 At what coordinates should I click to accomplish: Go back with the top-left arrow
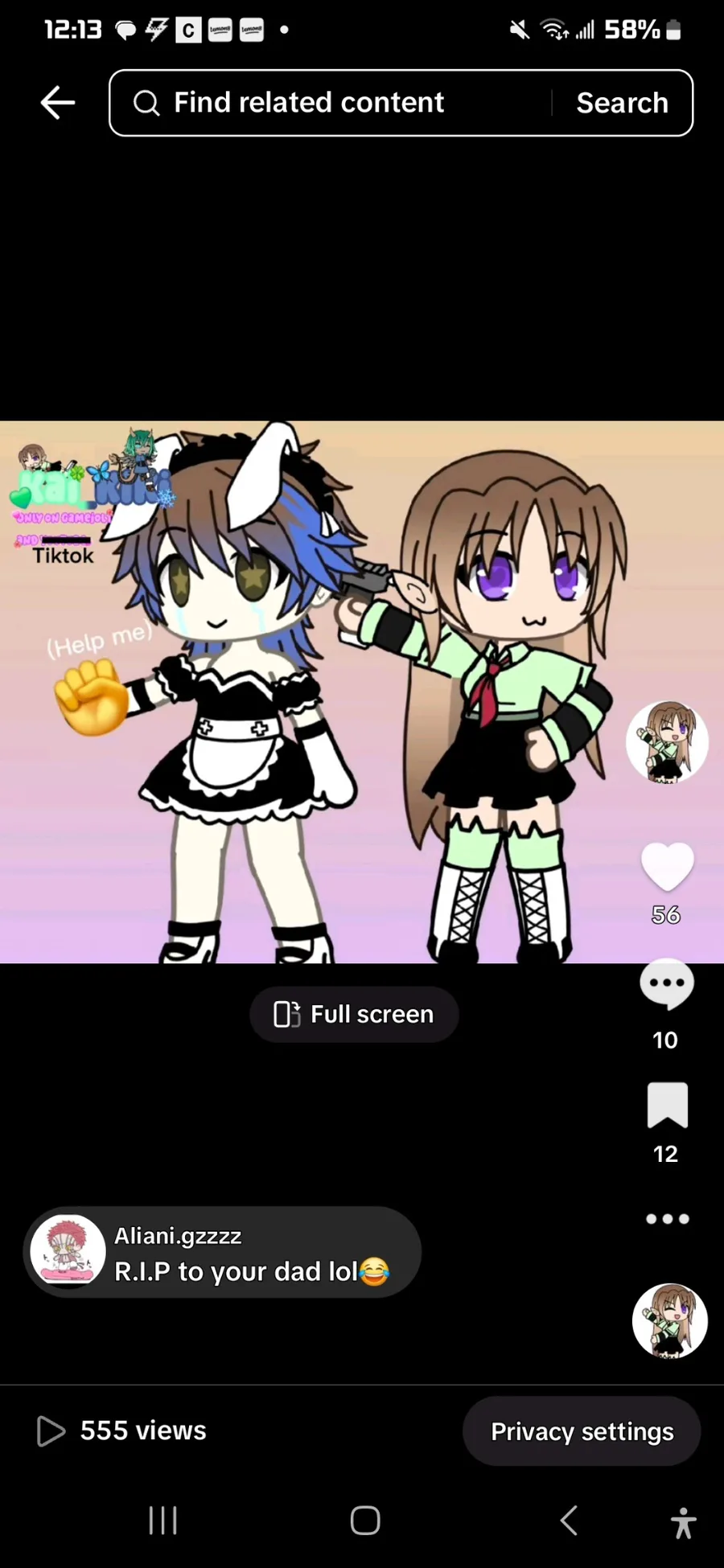coord(58,103)
